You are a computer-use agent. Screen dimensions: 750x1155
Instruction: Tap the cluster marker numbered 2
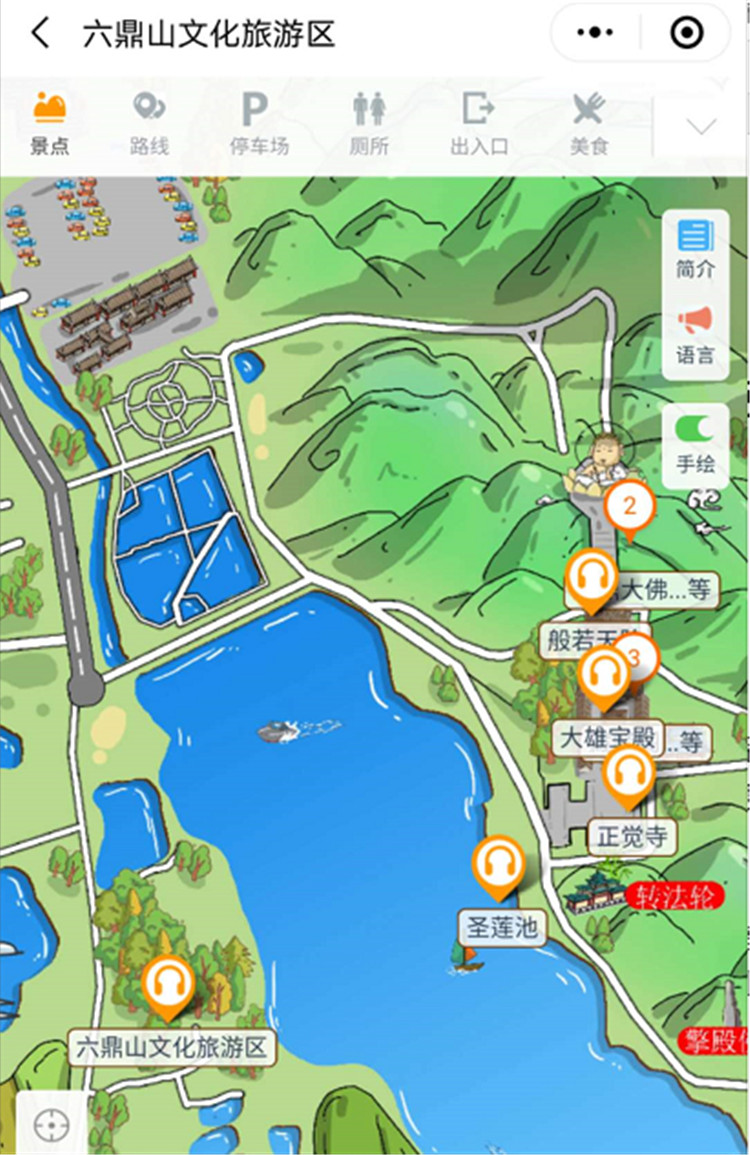(629, 506)
